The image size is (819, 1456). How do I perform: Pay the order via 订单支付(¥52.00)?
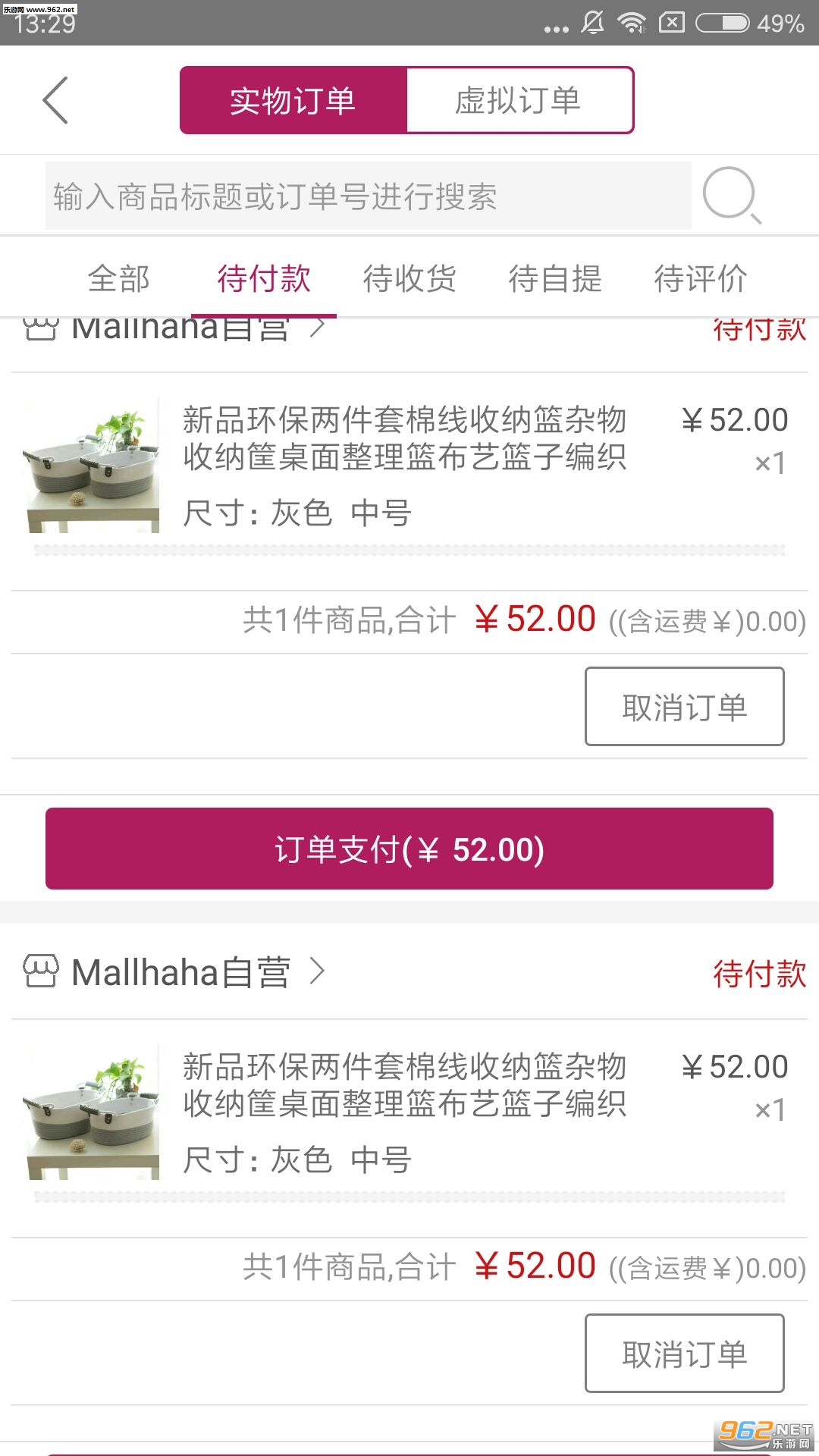coord(409,849)
